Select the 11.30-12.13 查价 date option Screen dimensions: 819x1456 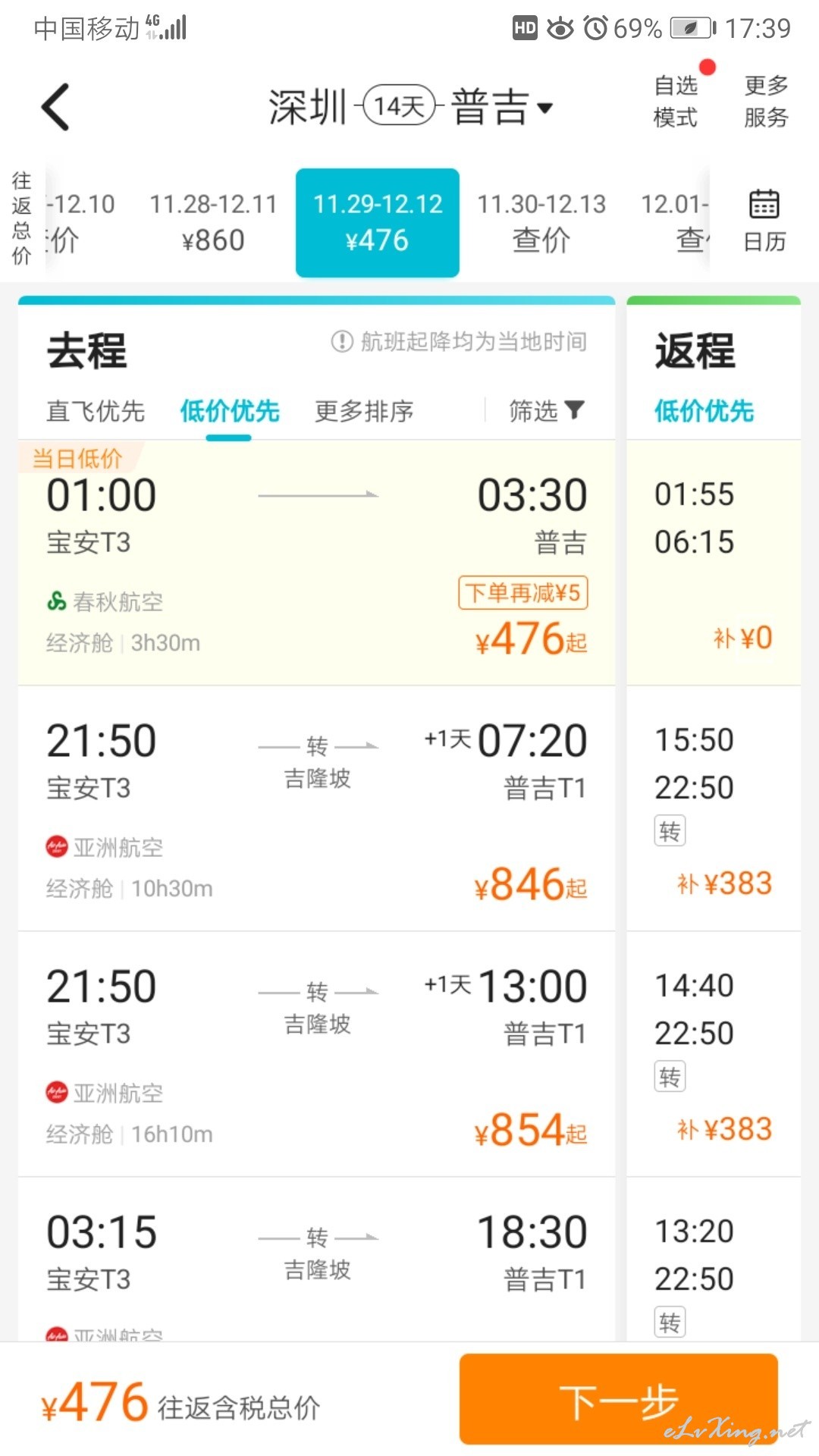[541, 222]
